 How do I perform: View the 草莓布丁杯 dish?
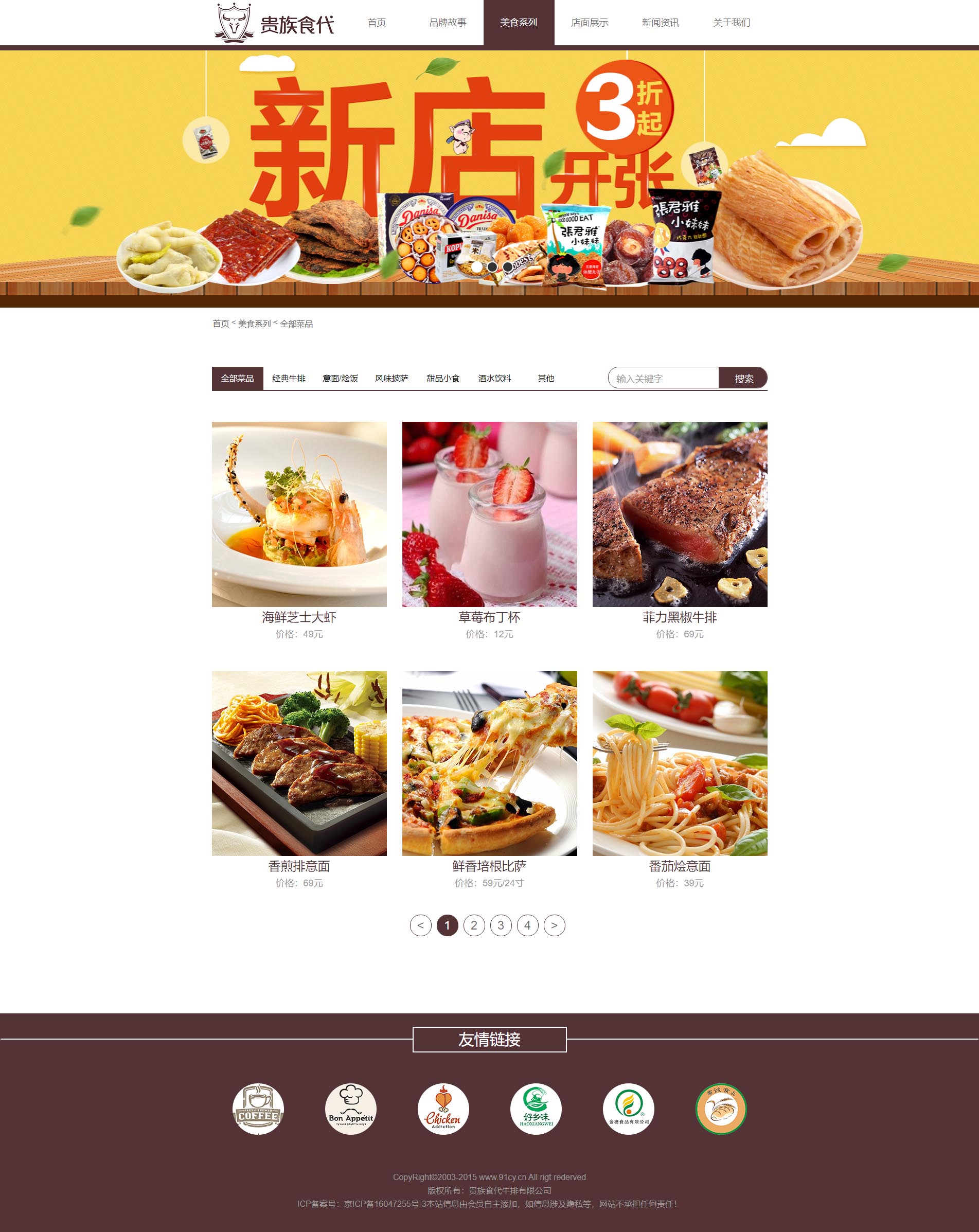tap(489, 514)
